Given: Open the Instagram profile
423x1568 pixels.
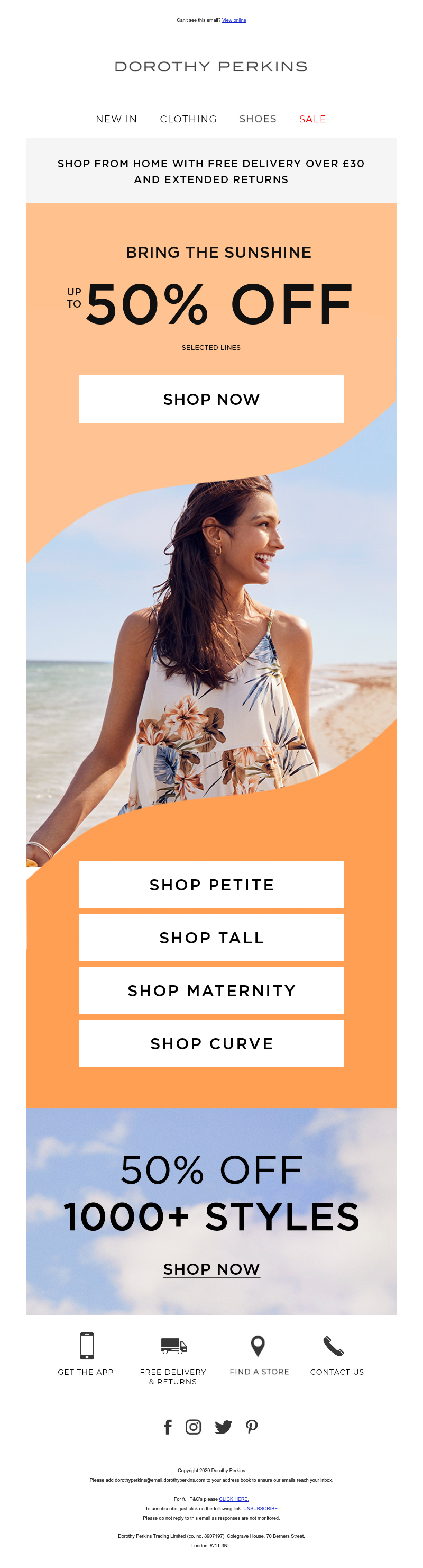Looking at the screenshot, I should (x=194, y=1427).
